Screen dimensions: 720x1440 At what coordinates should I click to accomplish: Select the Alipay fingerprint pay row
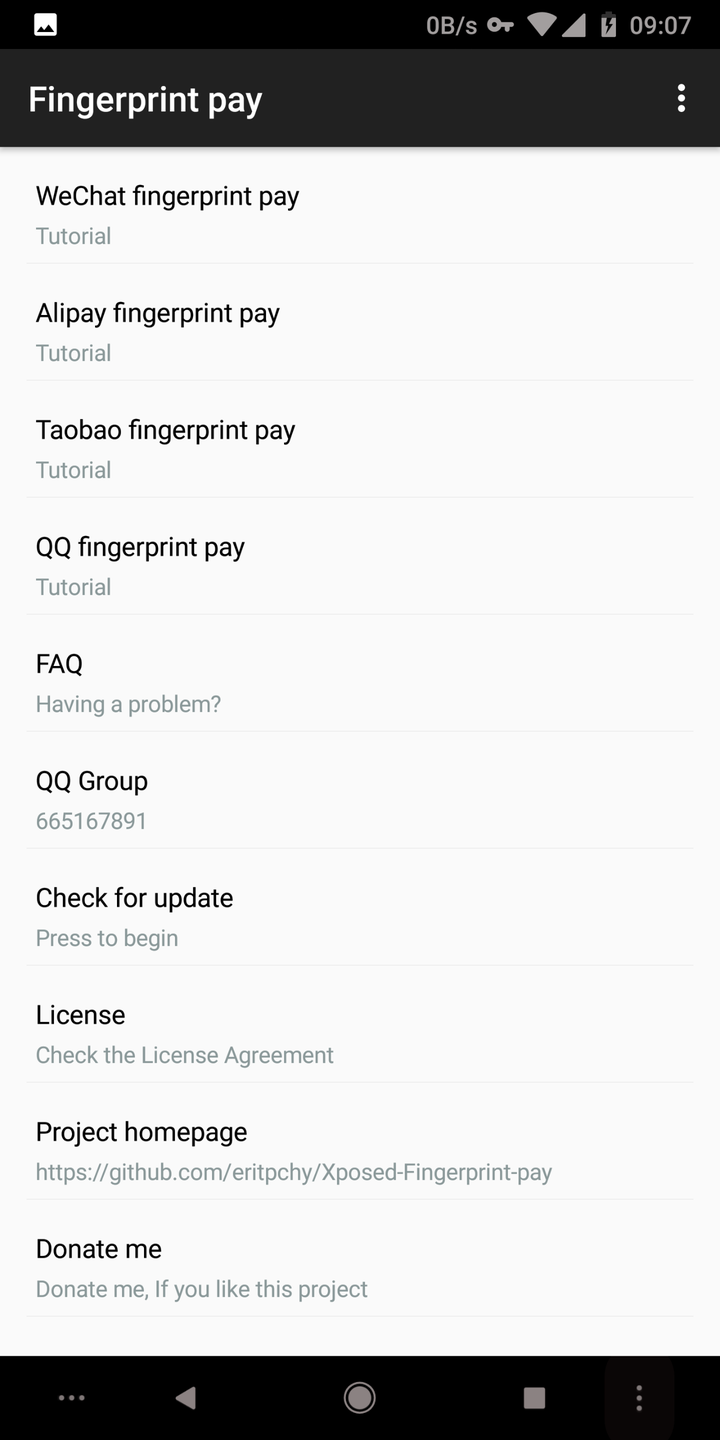click(360, 331)
